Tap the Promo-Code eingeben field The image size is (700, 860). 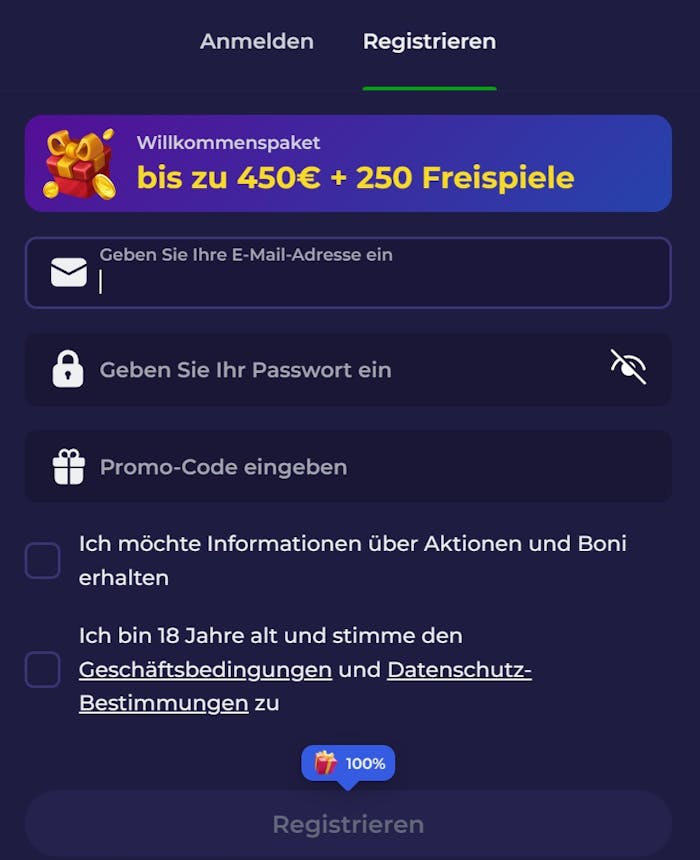[x=348, y=467]
